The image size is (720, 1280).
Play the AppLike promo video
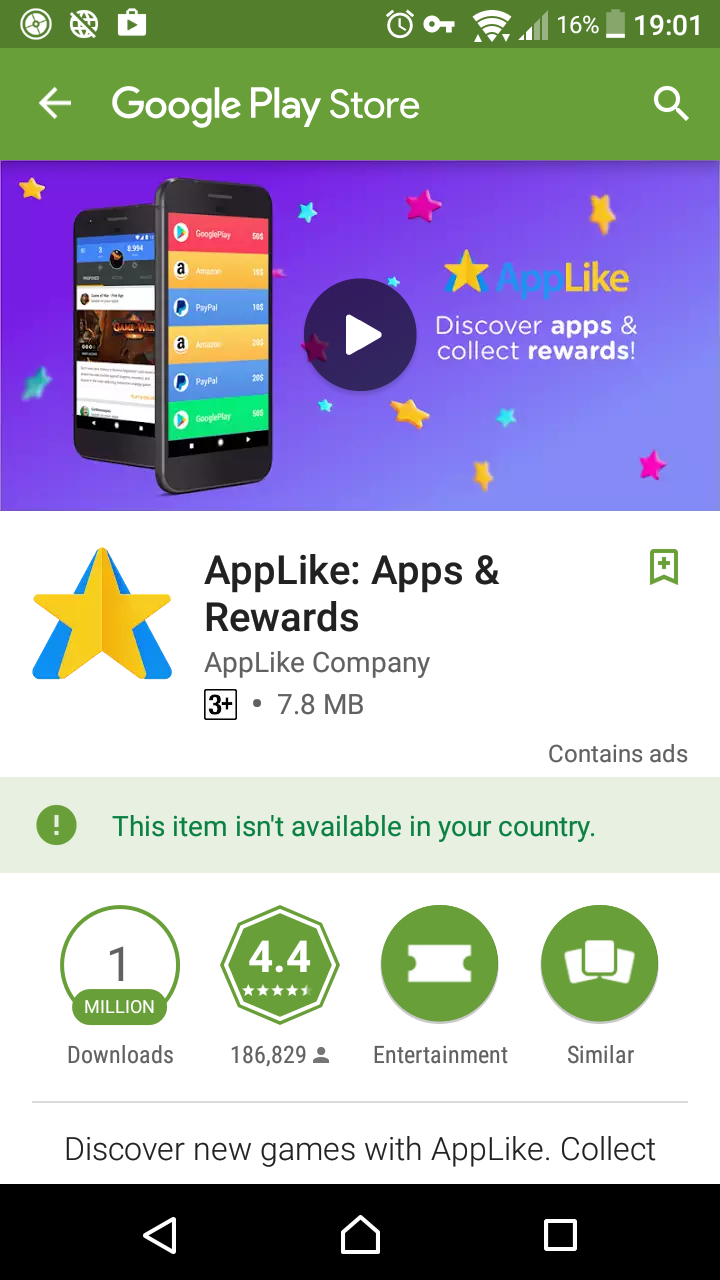tap(360, 335)
